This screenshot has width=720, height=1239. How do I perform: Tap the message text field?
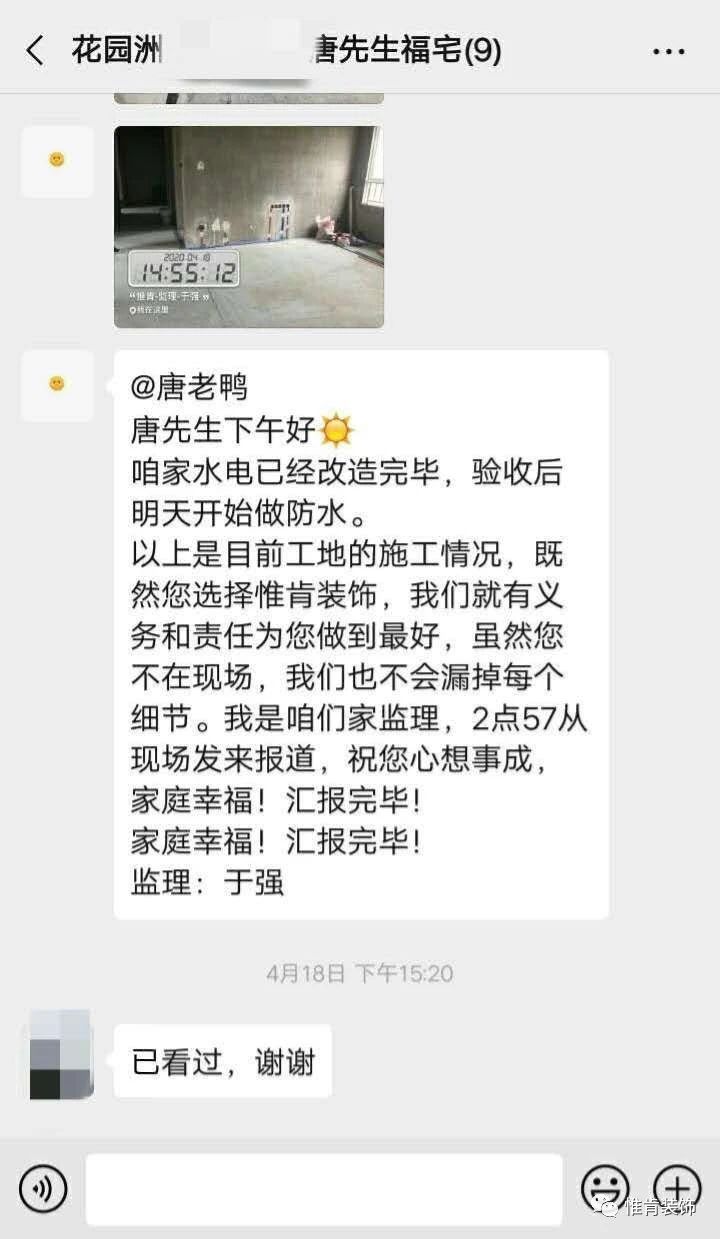coord(323,1189)
